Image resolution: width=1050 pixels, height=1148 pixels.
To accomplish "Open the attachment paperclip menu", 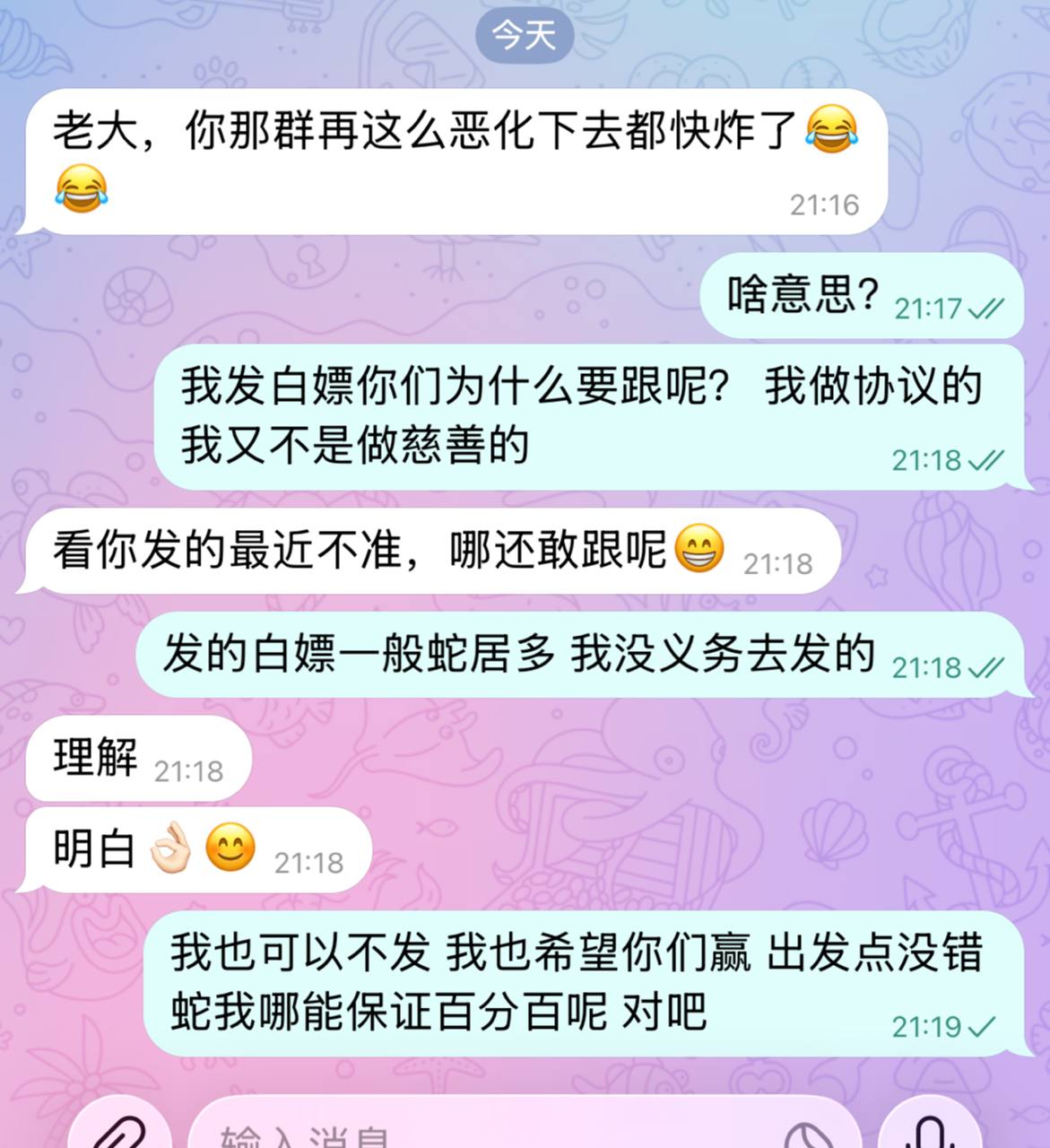I will click(119, 1134).
